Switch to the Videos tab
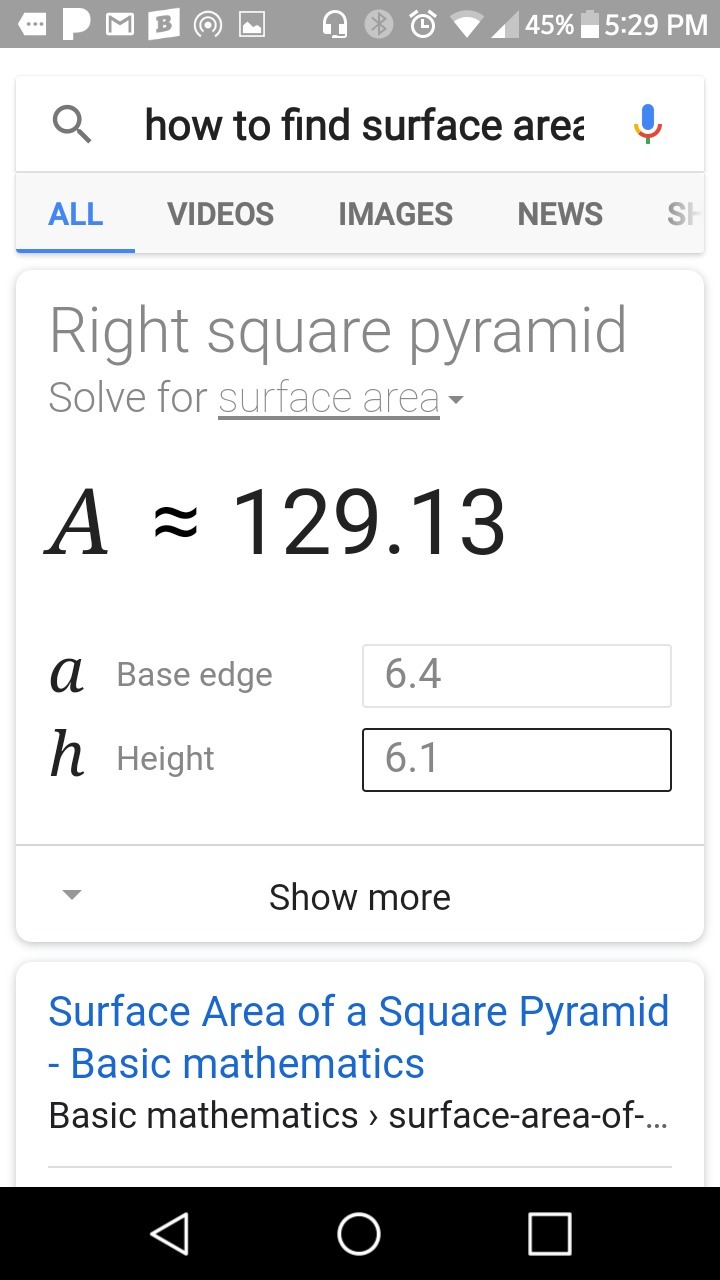 click(220, 214)
